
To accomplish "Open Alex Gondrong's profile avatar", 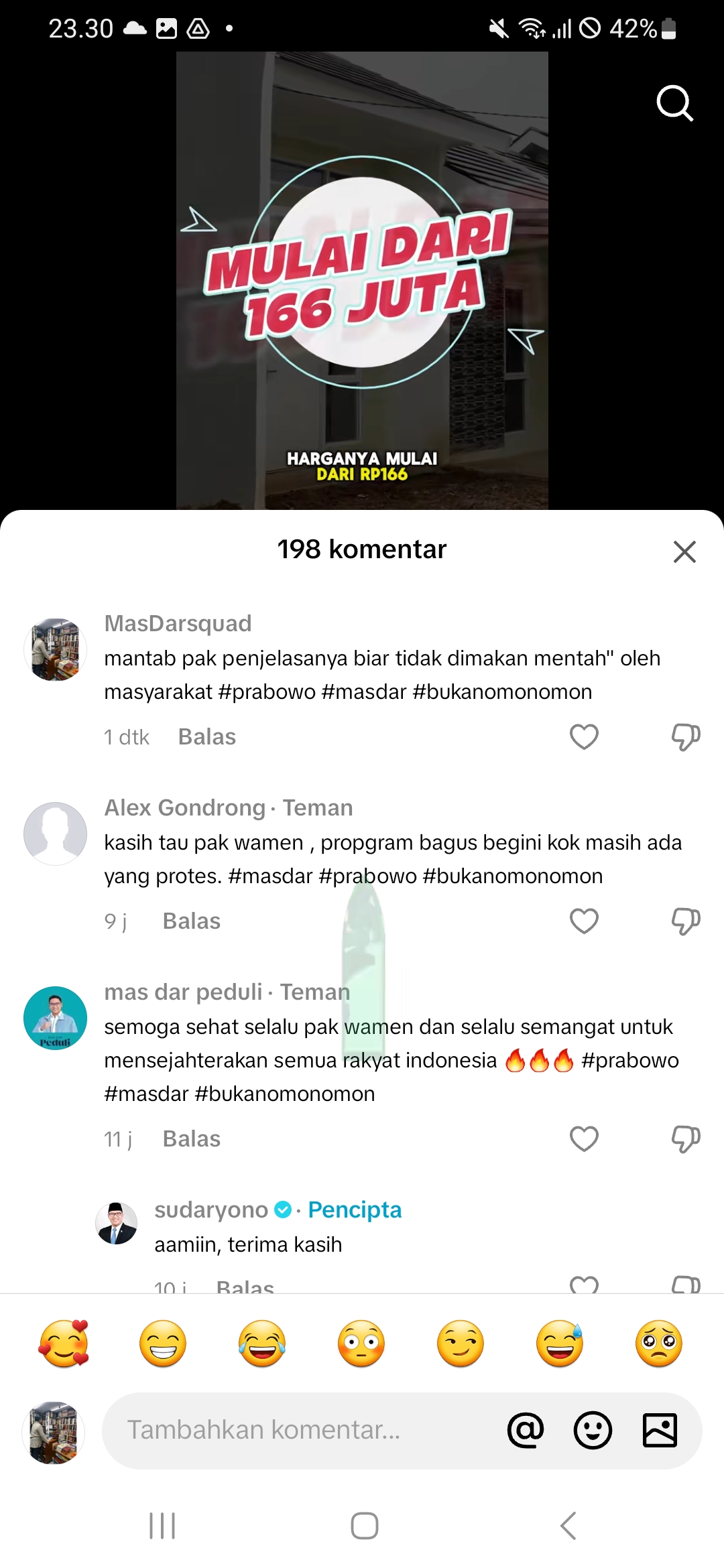I will [x=55, y=834].
